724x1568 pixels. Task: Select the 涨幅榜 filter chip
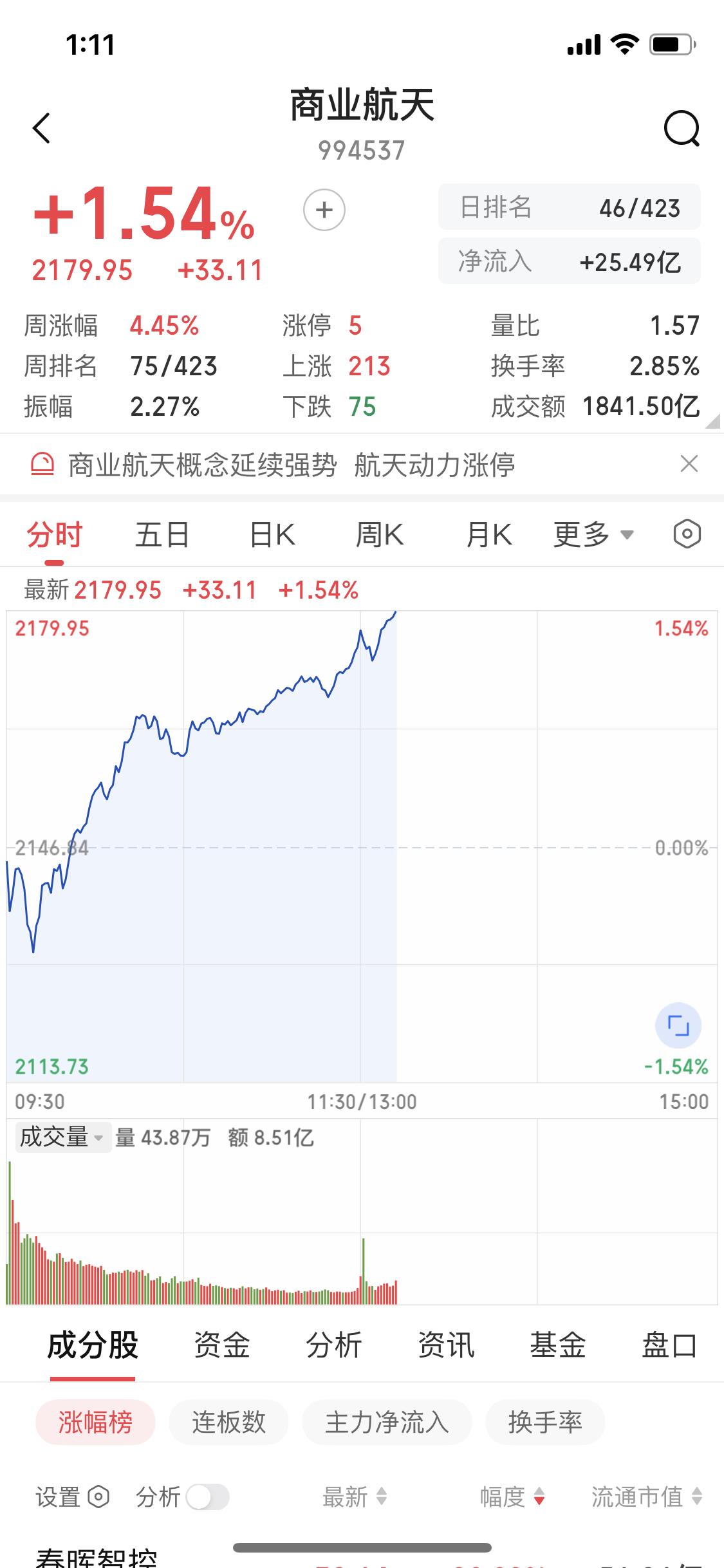click(94, 1423)
